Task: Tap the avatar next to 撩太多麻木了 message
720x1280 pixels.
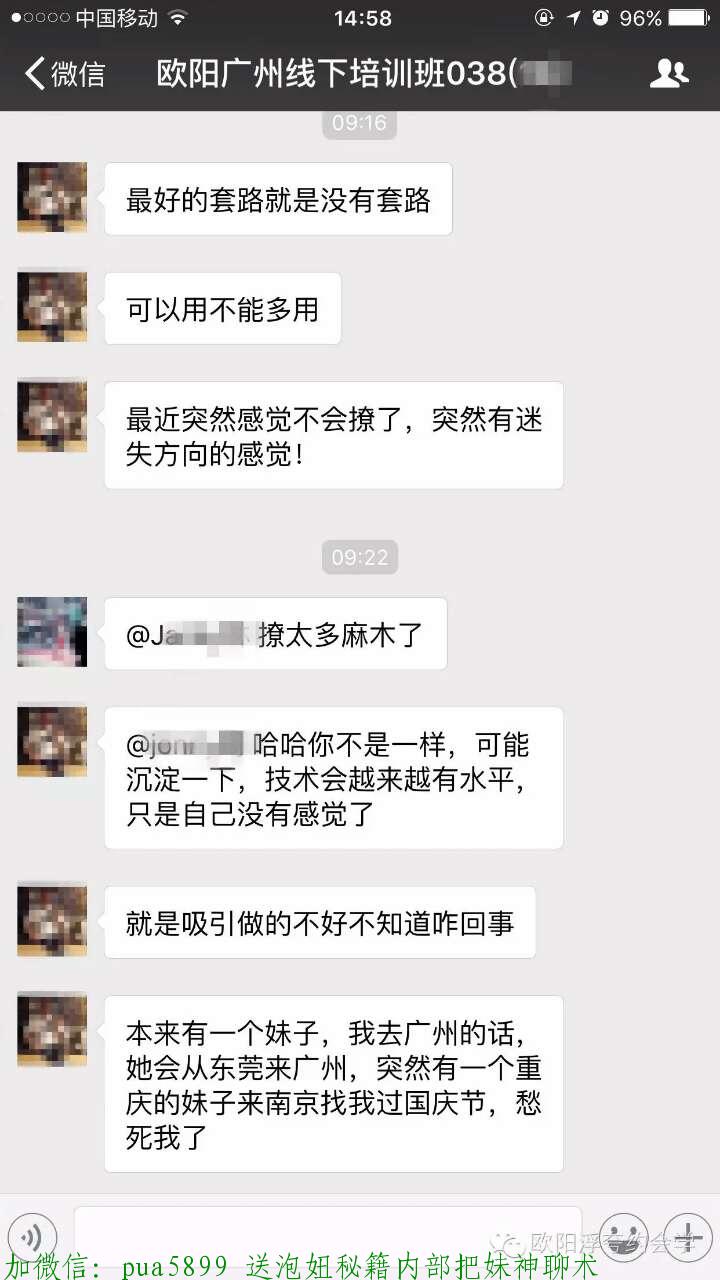Action: (x=51, y=632)
